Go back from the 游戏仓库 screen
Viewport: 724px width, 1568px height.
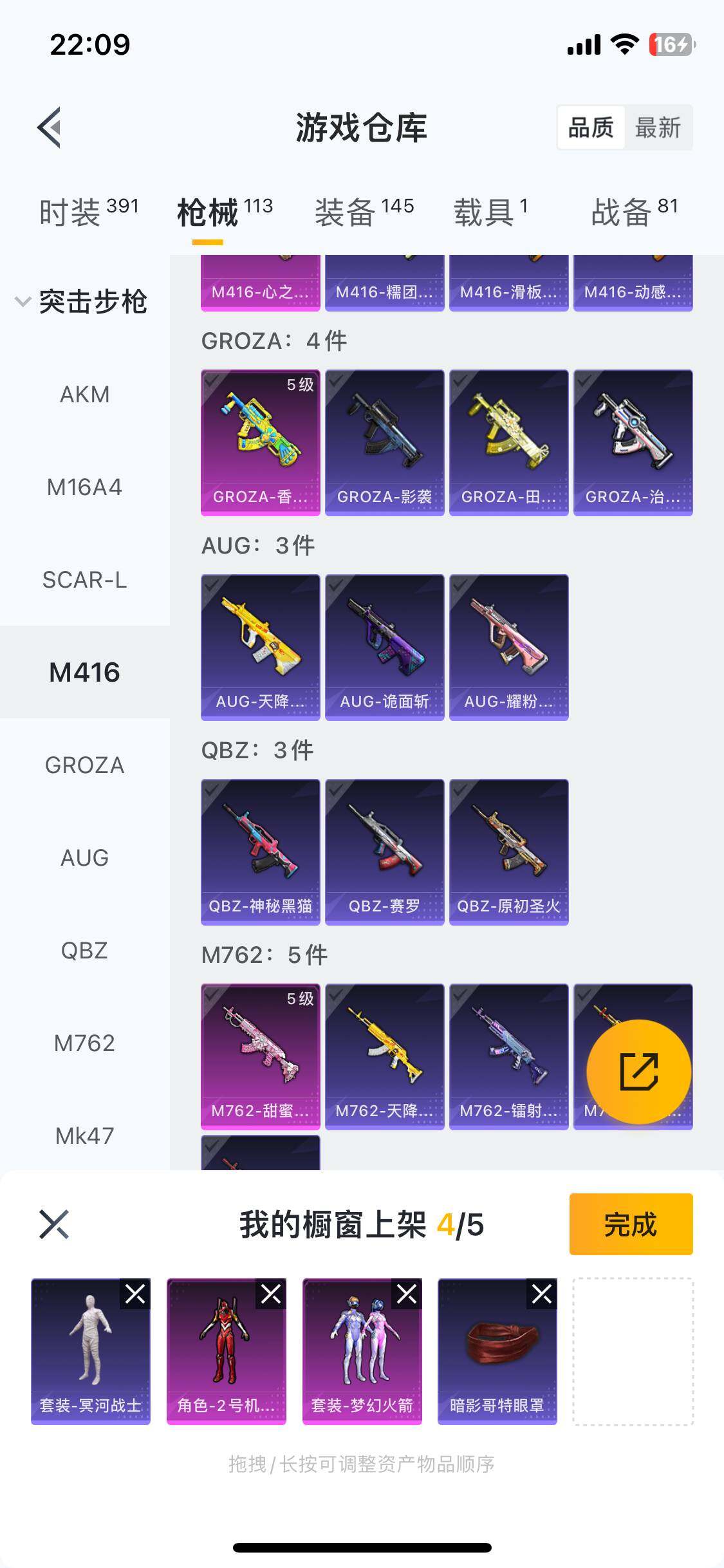pos(49,127)
